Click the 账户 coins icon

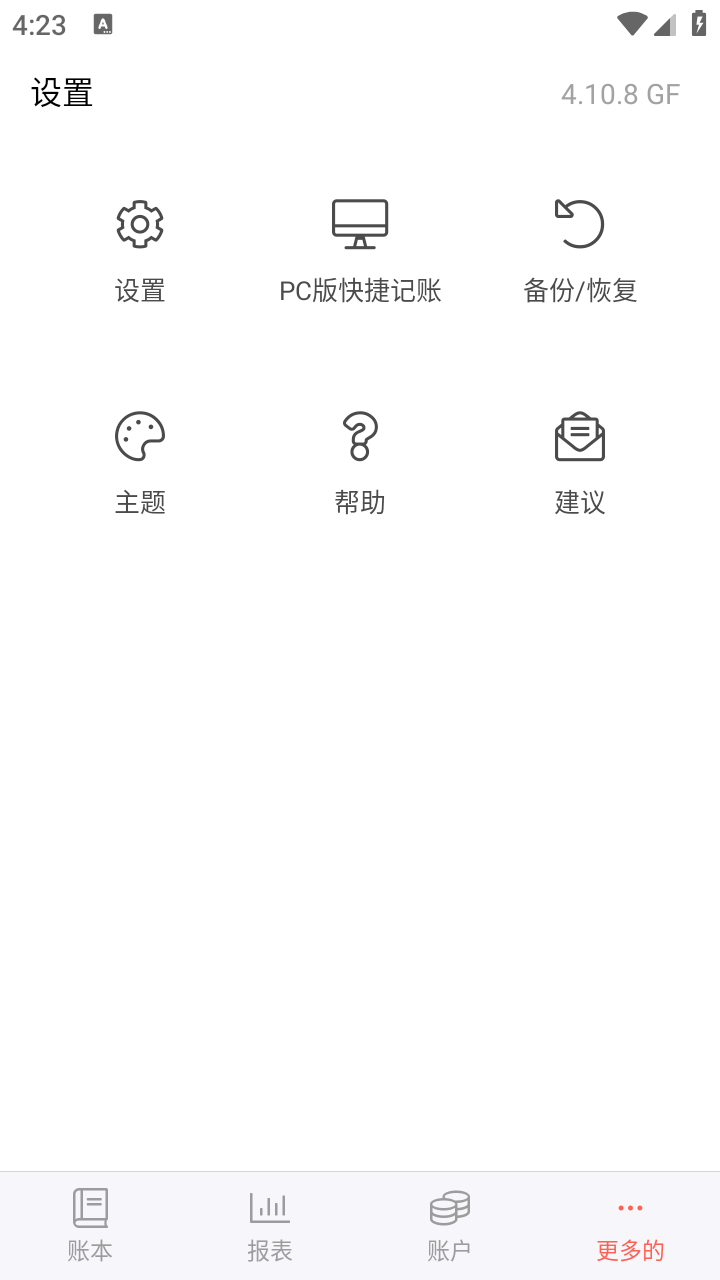pyautogui.click(x=448, y=1207)
